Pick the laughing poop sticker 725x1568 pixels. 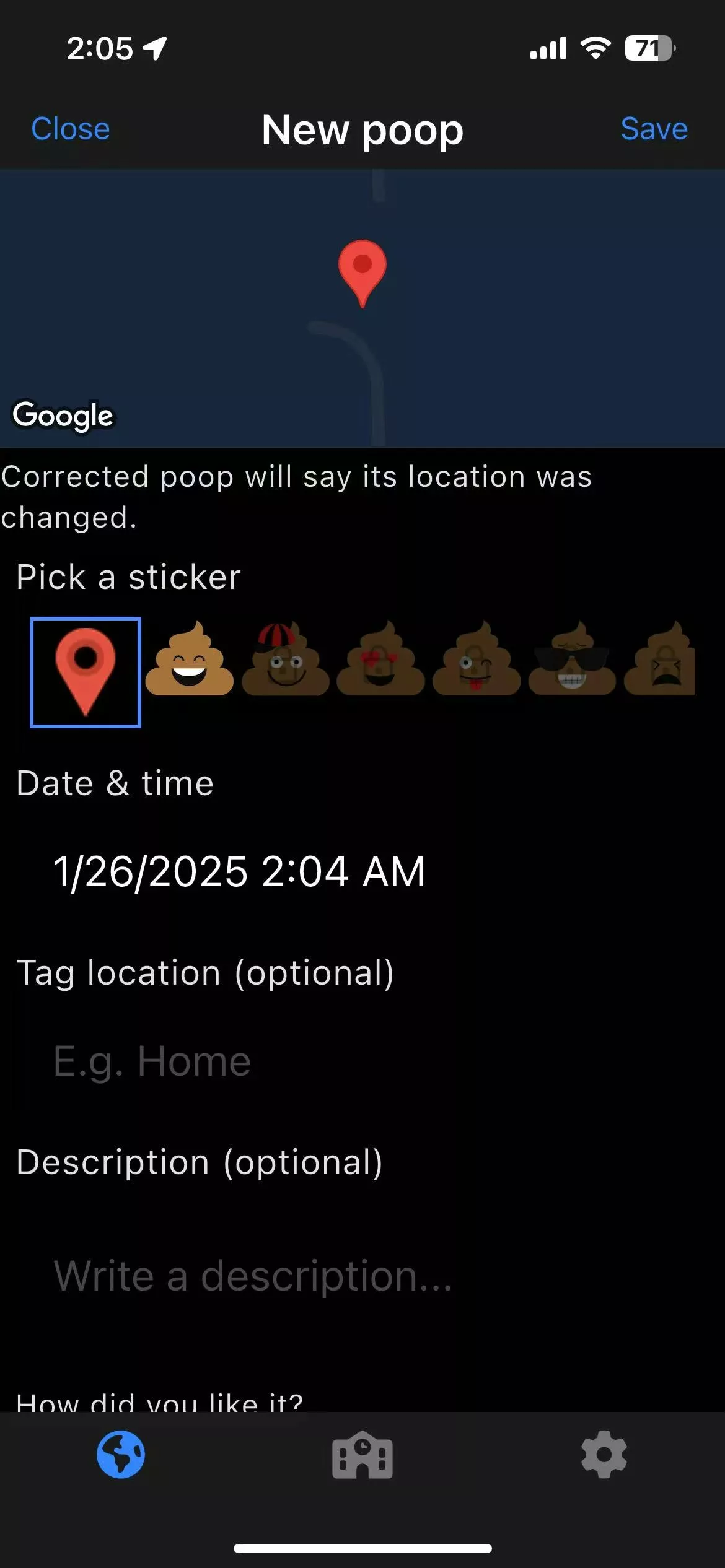click(x=189, y=661)
